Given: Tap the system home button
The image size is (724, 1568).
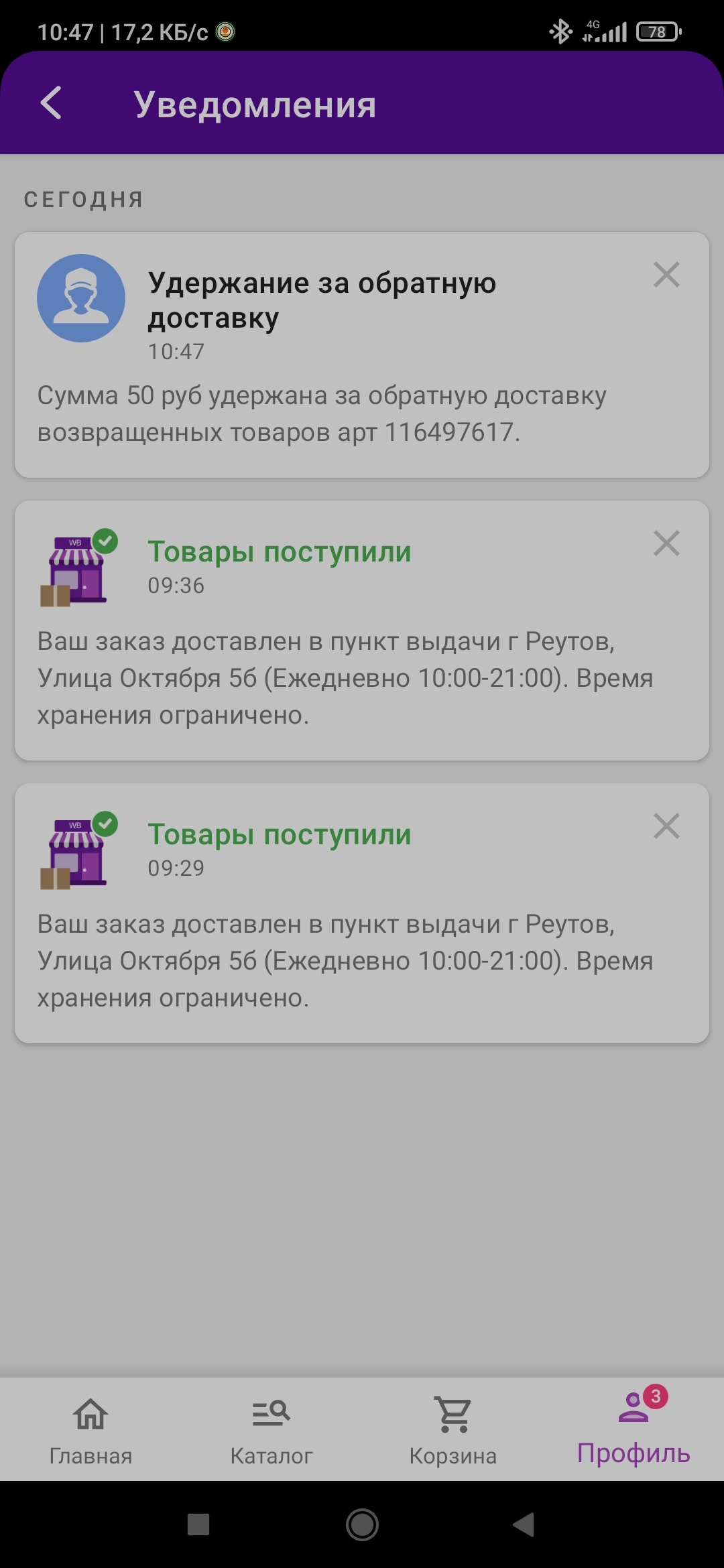Looking at the screenshot, I should click(x=362, y=1525).
